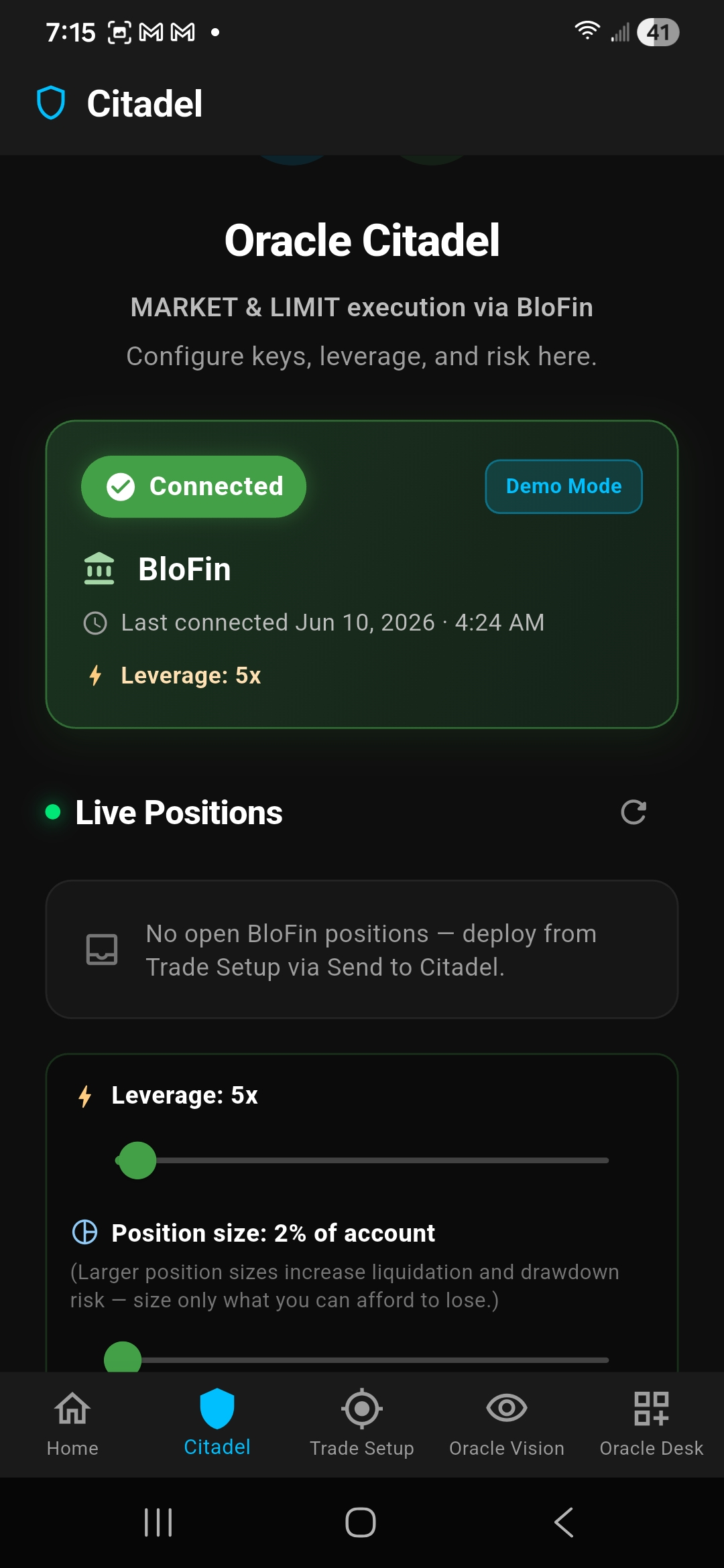Tap the Demo Mode button
724x1568 pixels.
(x=564, y=486)
